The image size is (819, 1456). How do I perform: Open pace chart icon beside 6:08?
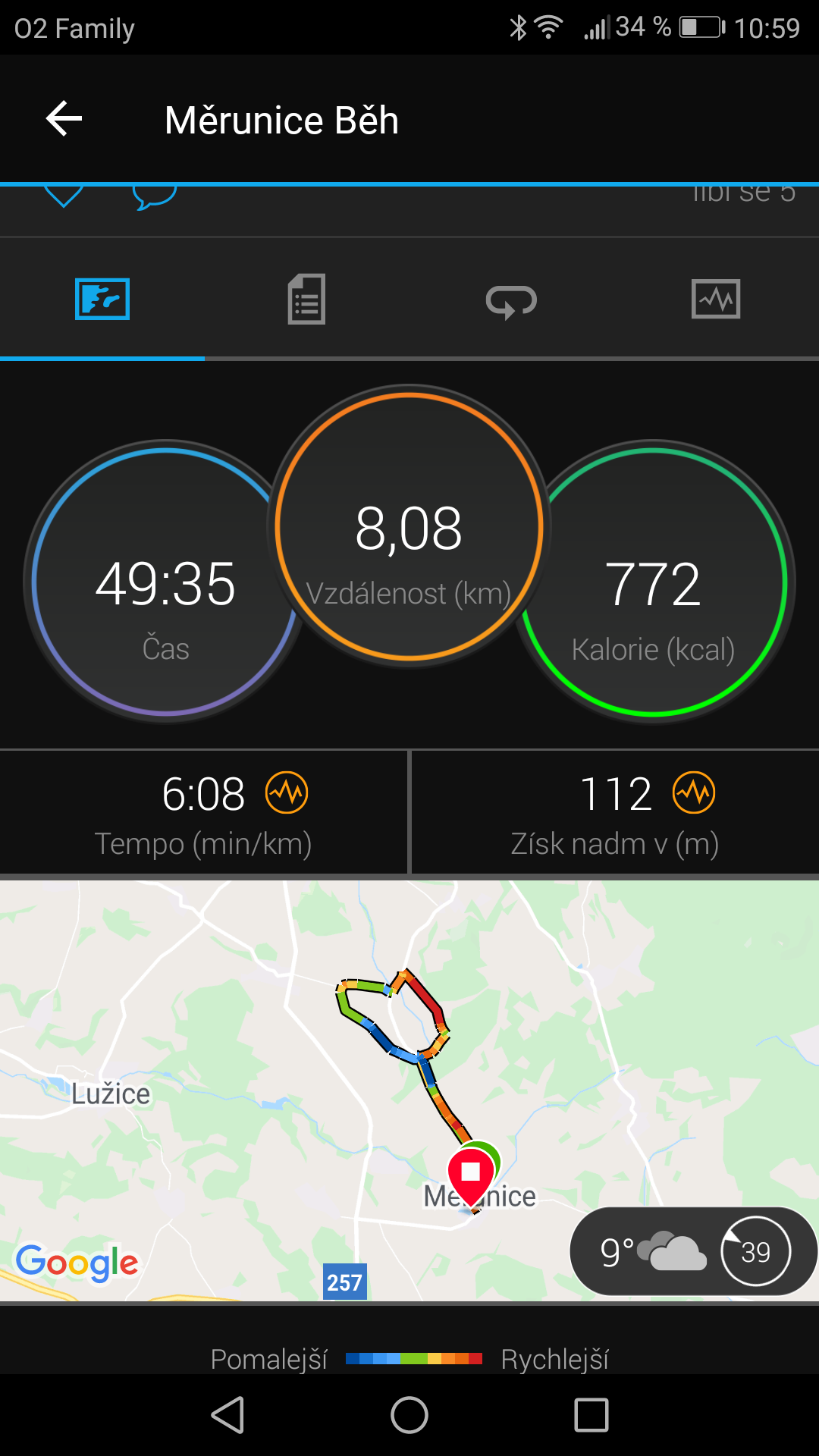click(287, 792)
